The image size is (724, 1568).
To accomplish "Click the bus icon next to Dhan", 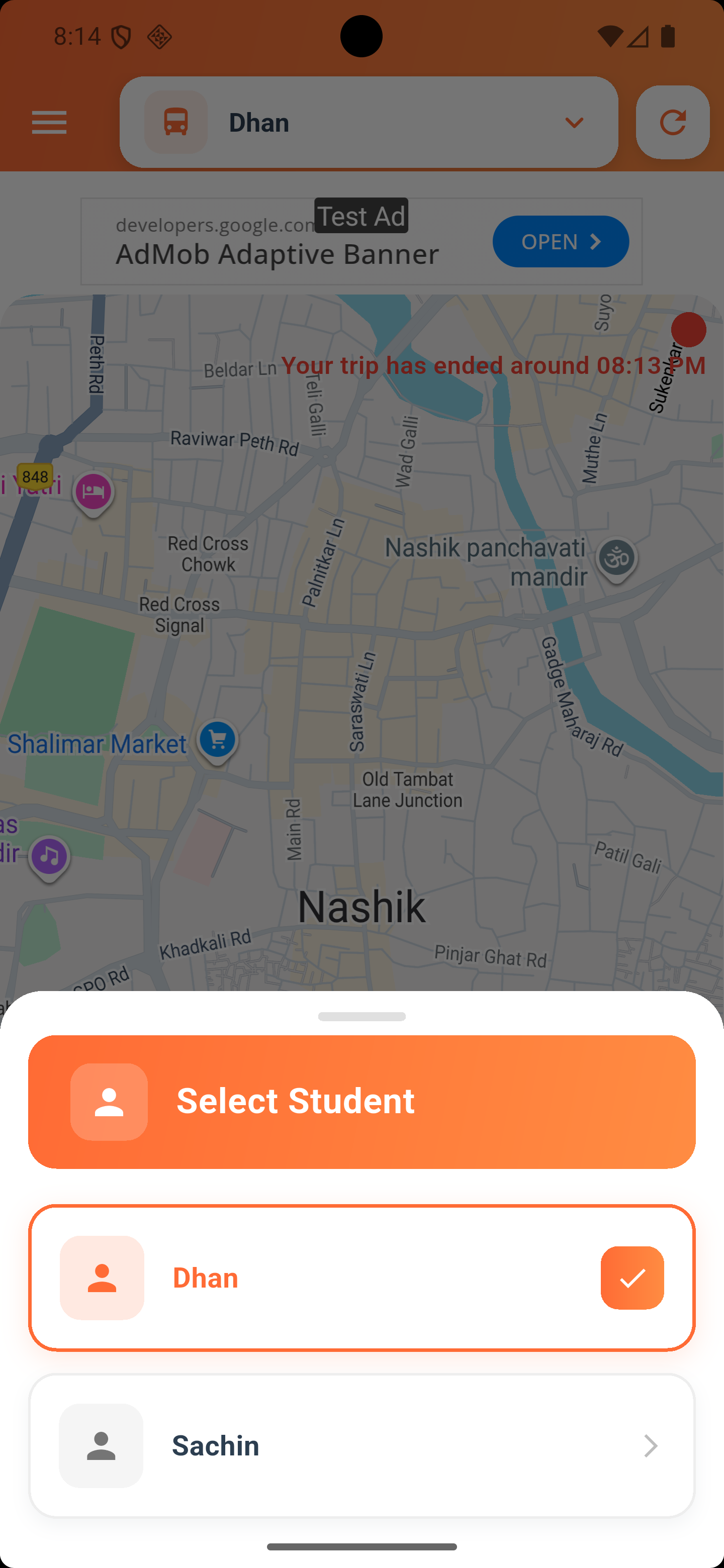I will tap(176, 122).
